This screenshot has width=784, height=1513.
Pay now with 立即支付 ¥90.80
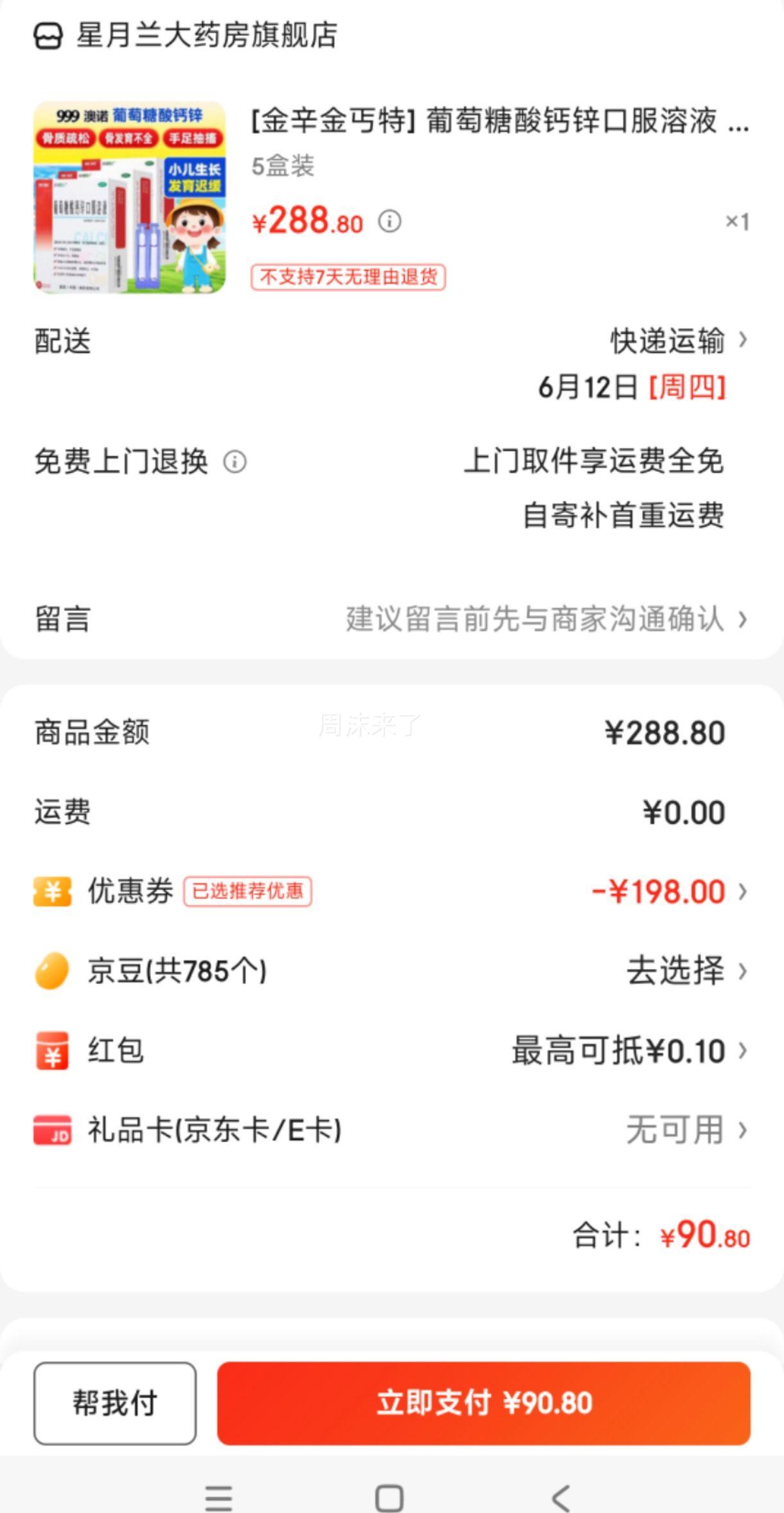(483, 1403)
